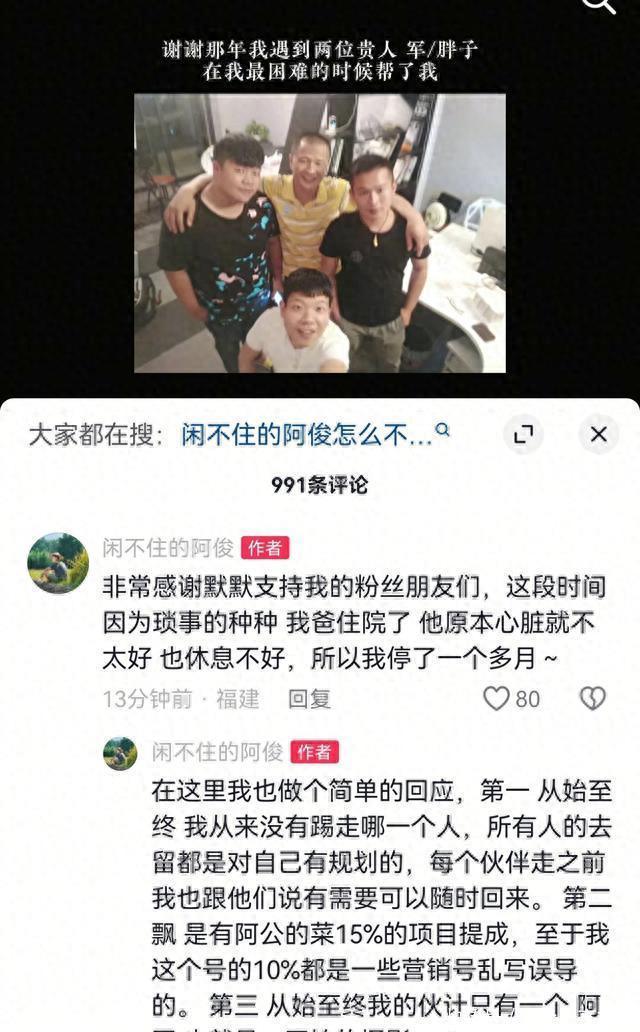Close the comments panel

click(598, 434)
